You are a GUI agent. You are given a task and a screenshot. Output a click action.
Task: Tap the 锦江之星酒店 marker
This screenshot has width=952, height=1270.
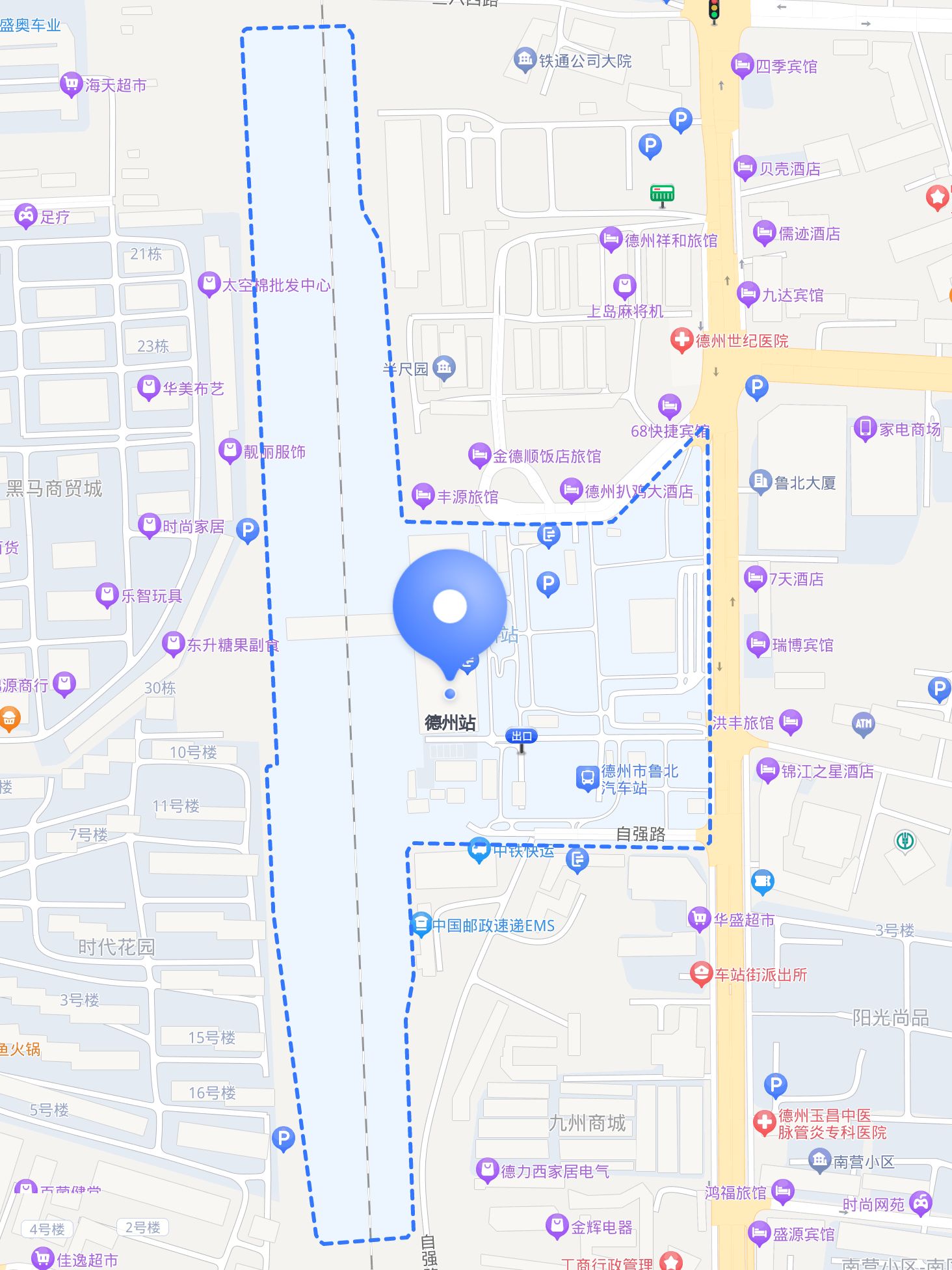click(767, 771)
